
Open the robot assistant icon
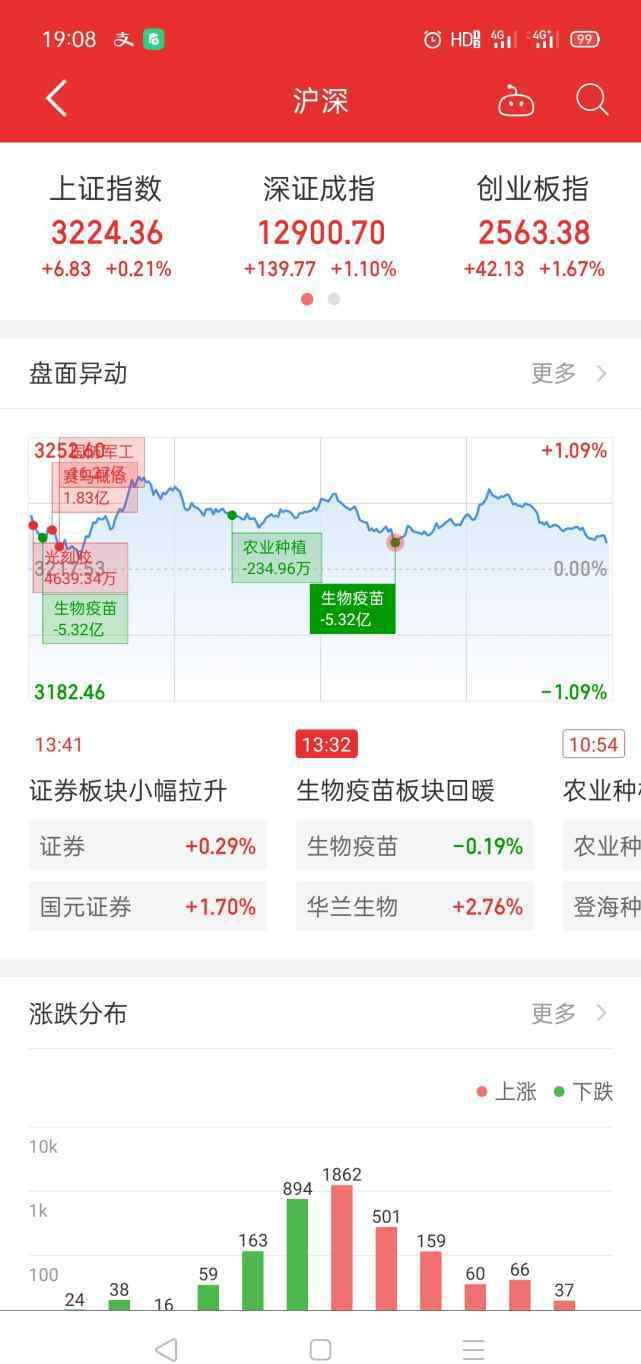click(516, 100)
